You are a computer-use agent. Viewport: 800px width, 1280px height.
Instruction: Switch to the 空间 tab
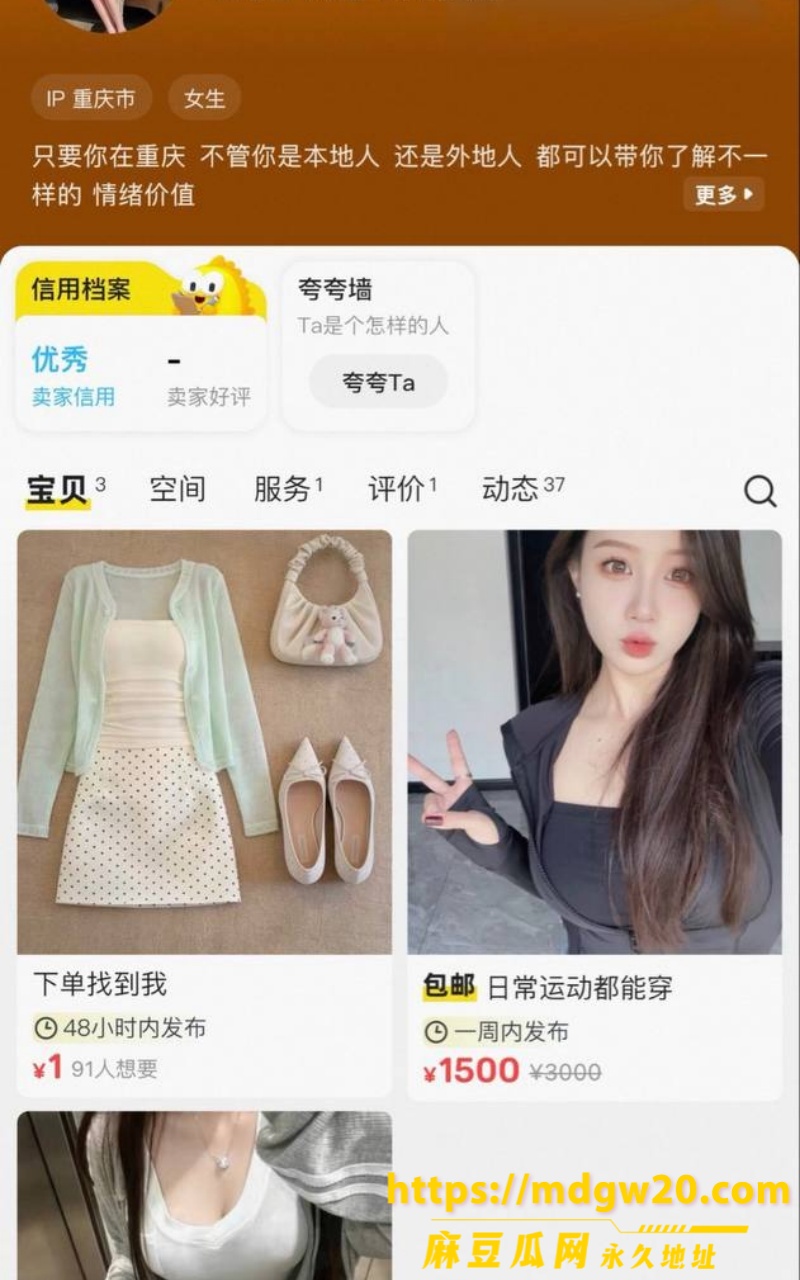(177, 489)
